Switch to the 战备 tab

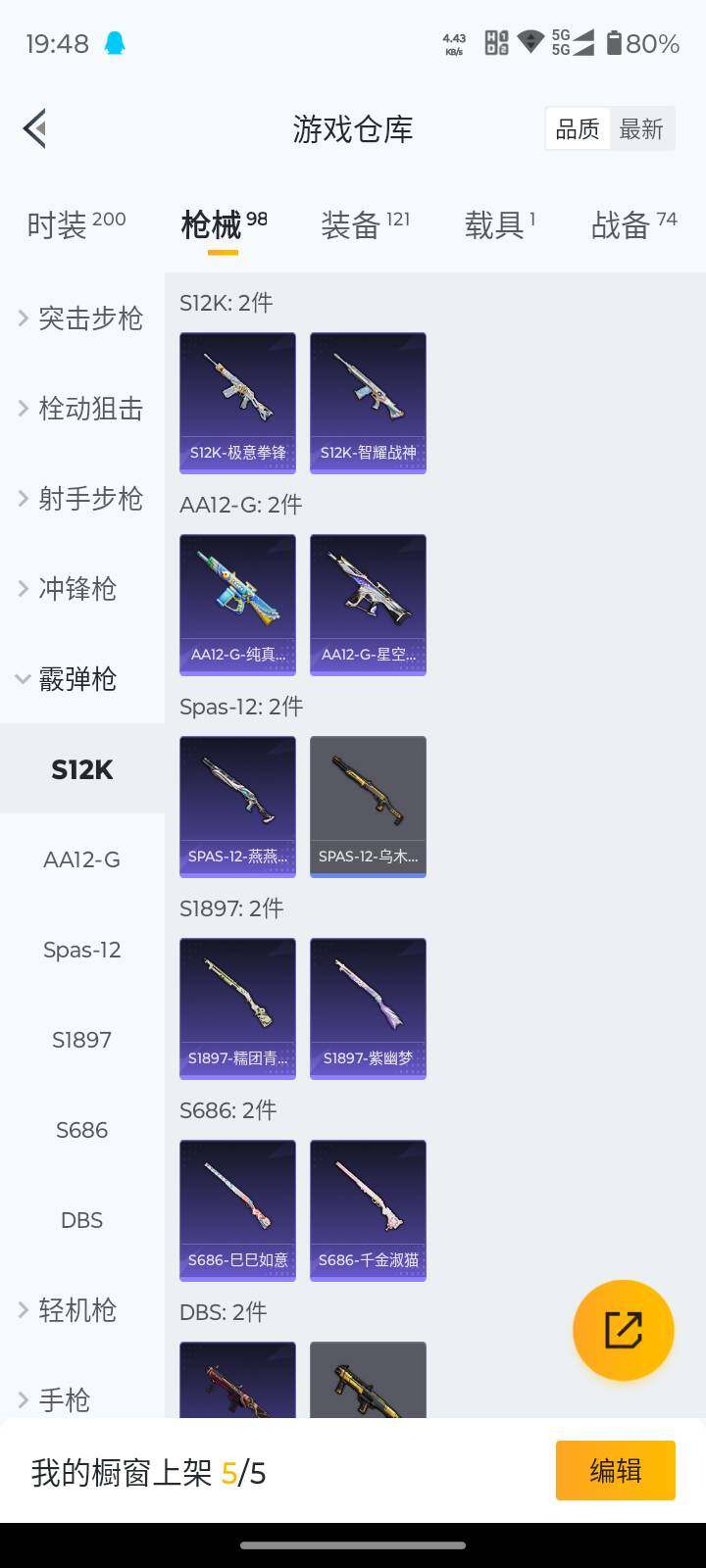pyautogui.click(x=633, y=224)
